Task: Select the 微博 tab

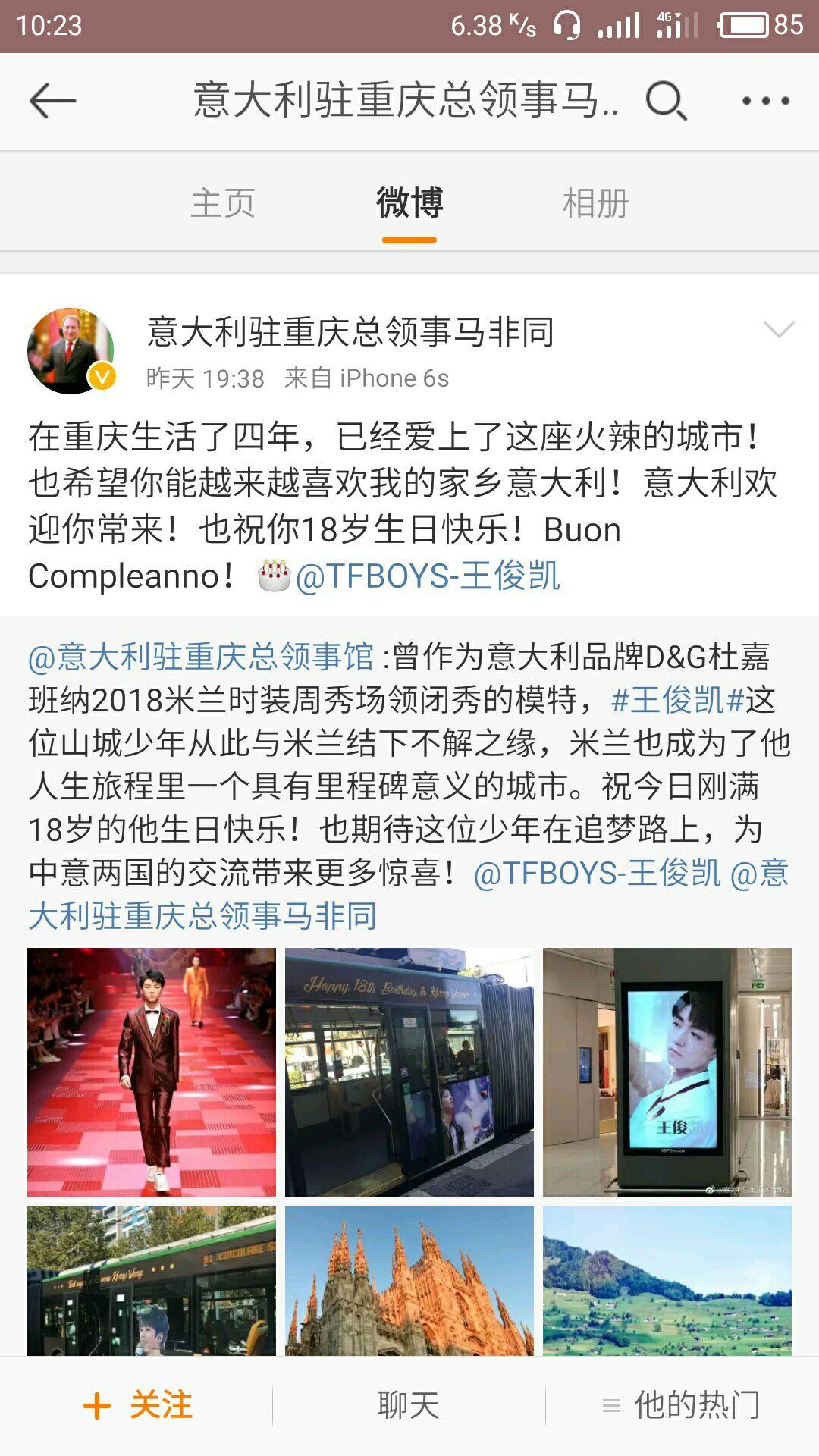Action: pyautogui.click(x=409, y=203)
